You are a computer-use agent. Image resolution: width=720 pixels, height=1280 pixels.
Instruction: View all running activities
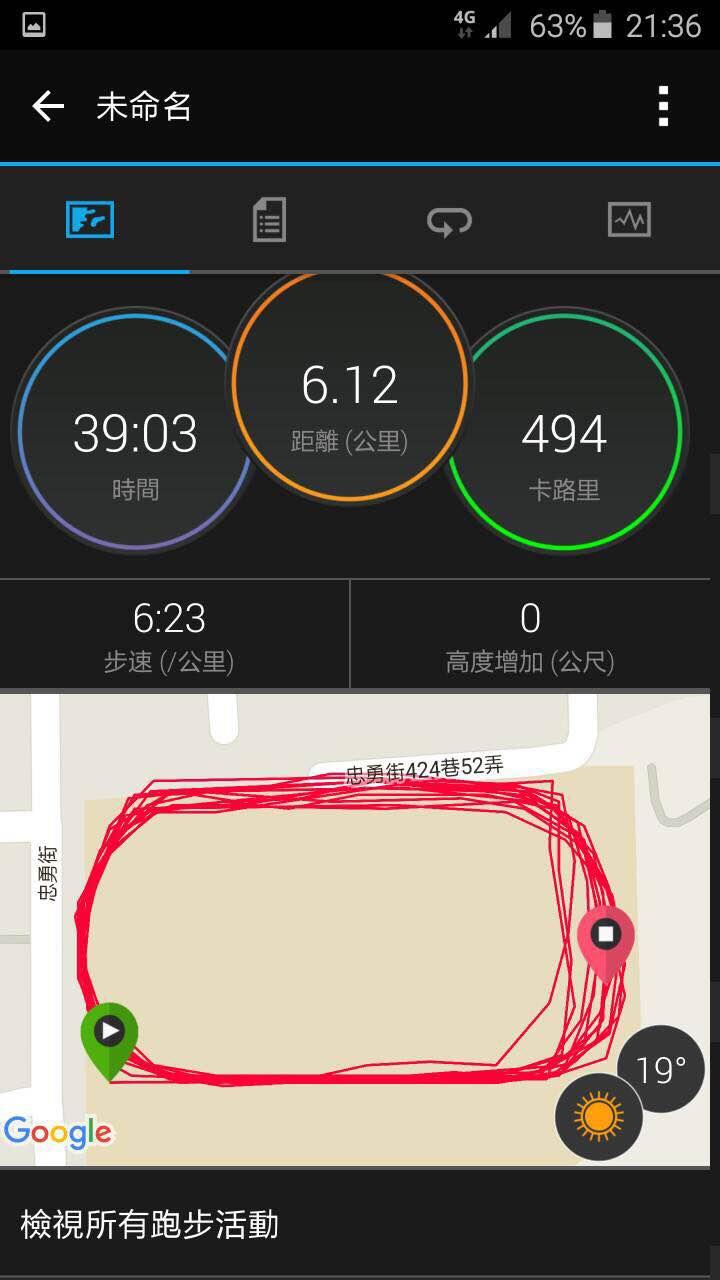(x=150, y=1224)
